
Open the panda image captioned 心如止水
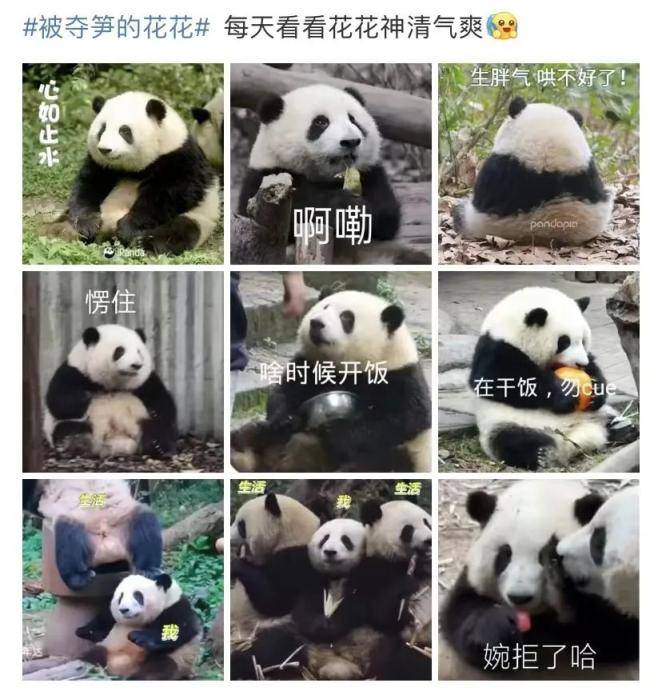click(123, 164)
